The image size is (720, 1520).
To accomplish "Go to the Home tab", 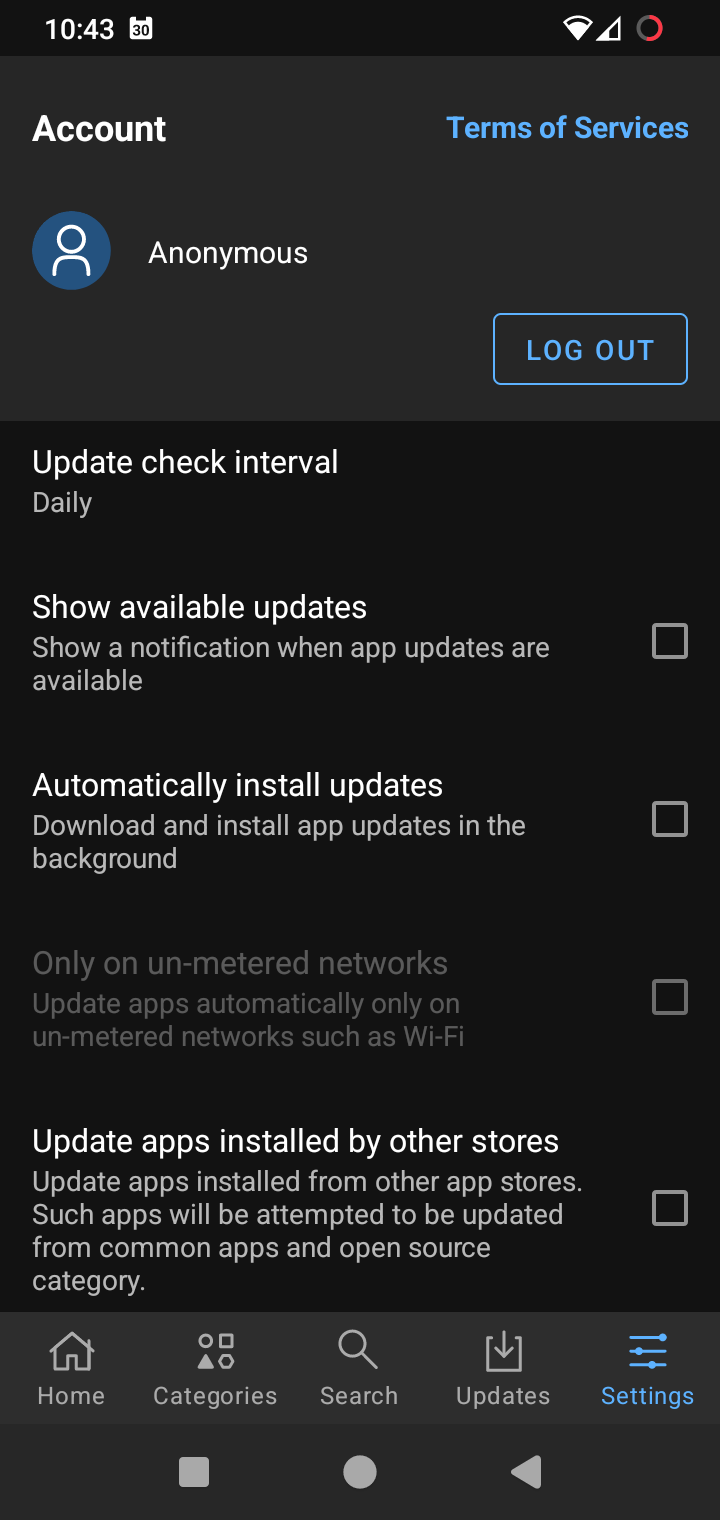I will [x=71, y=1368].
